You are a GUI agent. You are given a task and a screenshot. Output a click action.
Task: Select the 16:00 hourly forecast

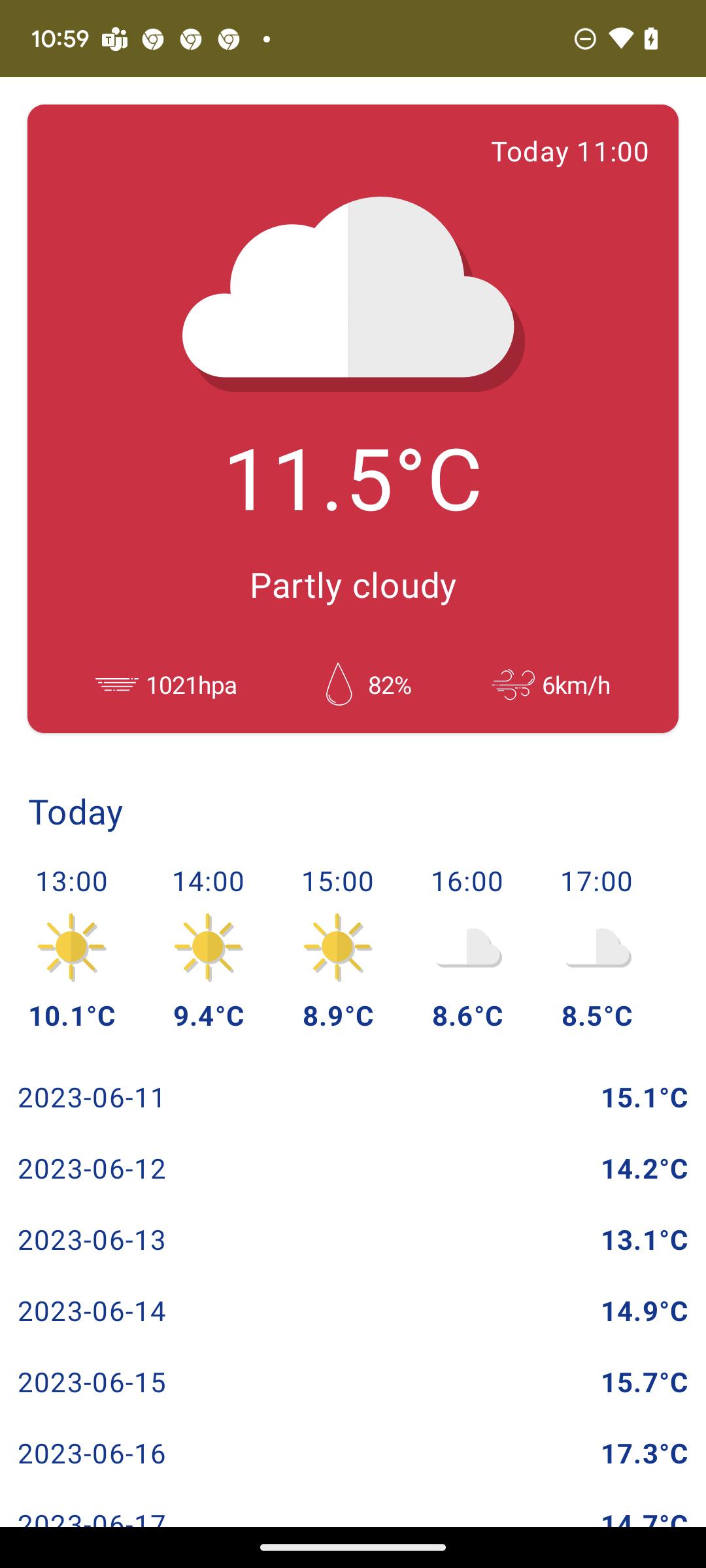tap(467, 949)
